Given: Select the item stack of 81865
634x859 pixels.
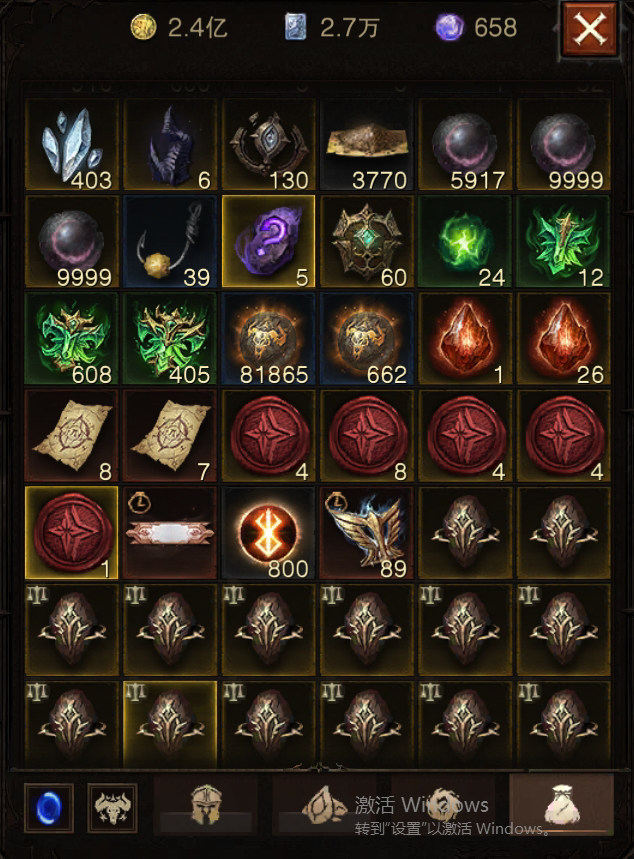Looking at the screenshot, I should click(x=268, y=339).
